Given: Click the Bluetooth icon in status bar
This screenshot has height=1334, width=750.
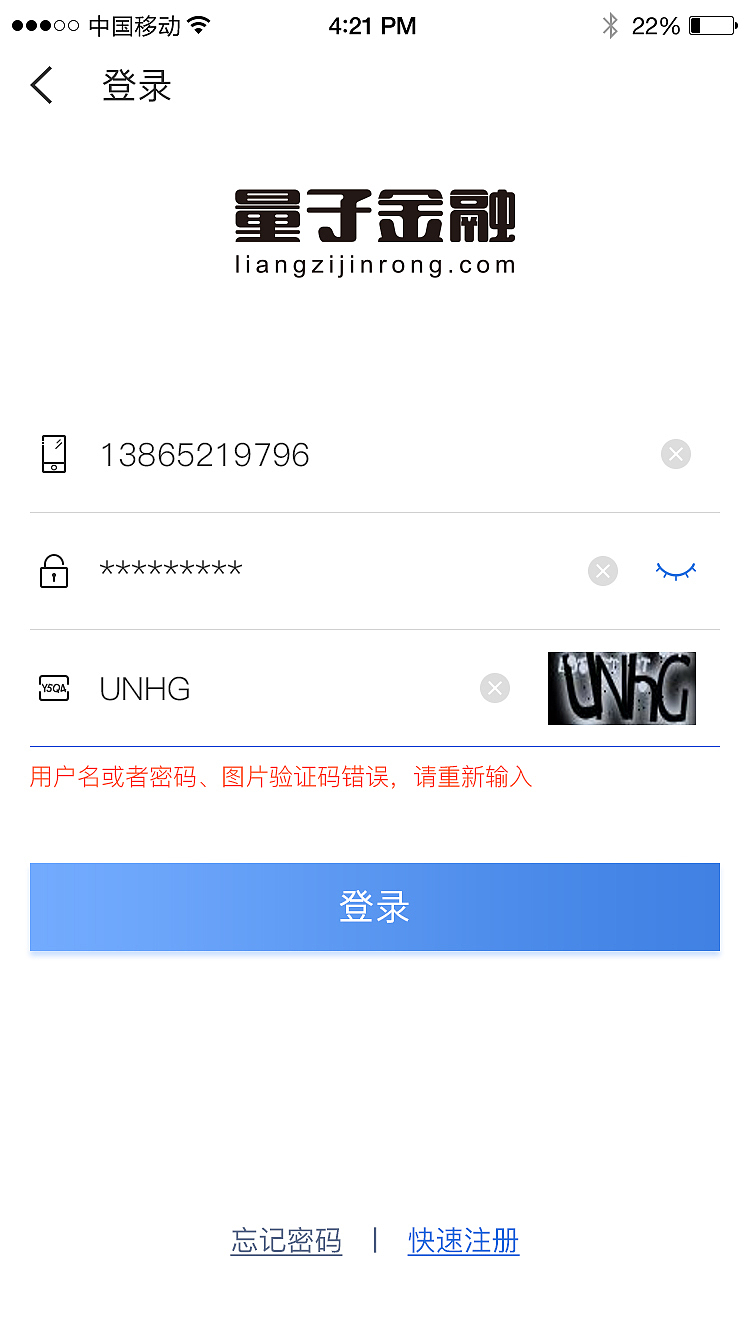Looking at the screenshot, I should (x=610, y=26).
